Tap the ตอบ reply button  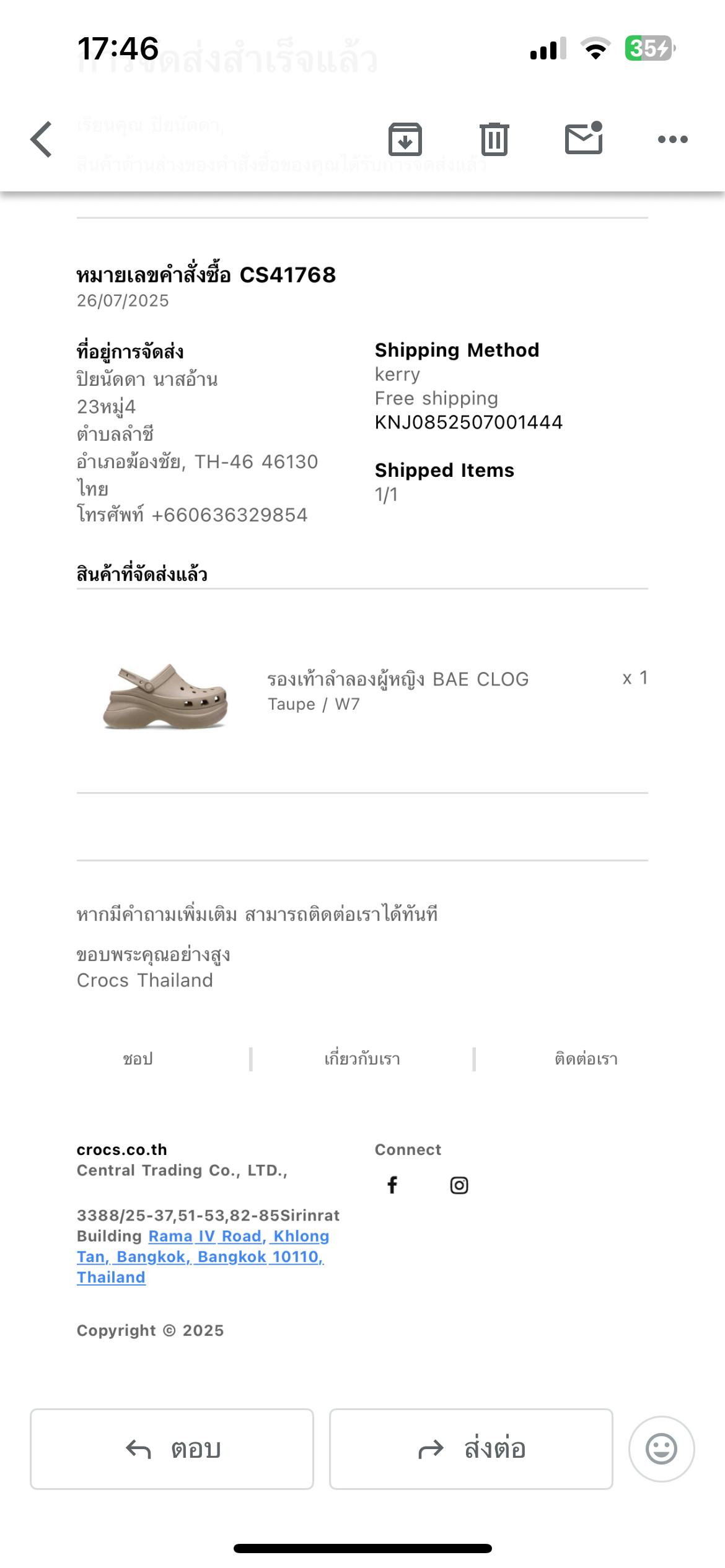click(172, 1448)
